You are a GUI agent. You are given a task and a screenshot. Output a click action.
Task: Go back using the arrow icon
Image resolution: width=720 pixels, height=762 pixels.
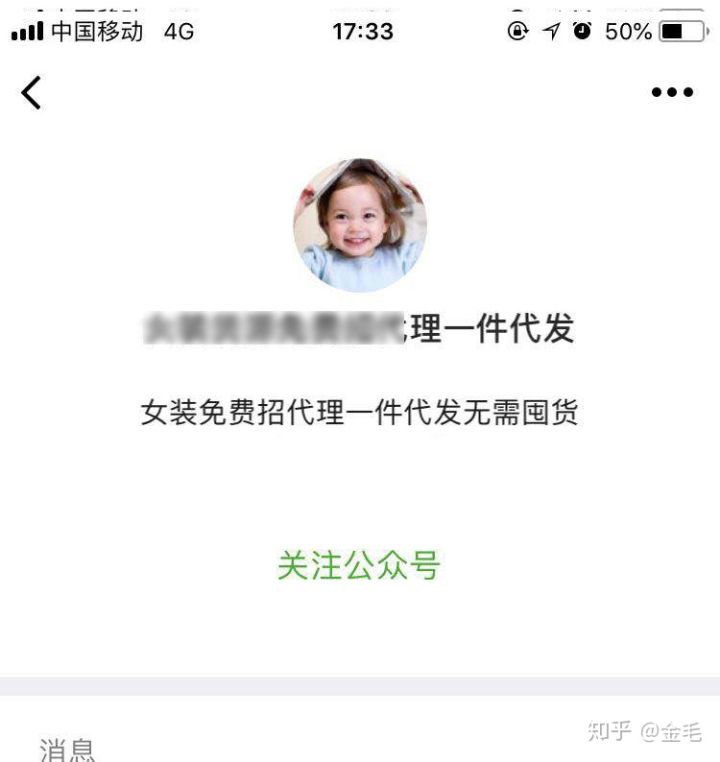[x=32, y=92]
